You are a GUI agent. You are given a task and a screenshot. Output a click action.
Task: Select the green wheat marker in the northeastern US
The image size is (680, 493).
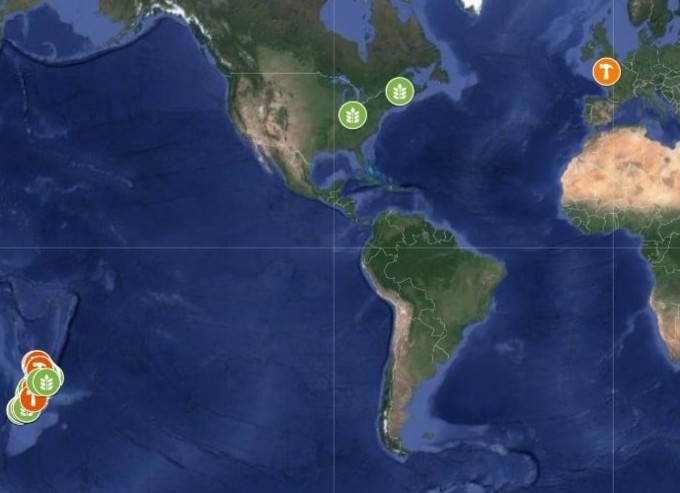[400, 91]
